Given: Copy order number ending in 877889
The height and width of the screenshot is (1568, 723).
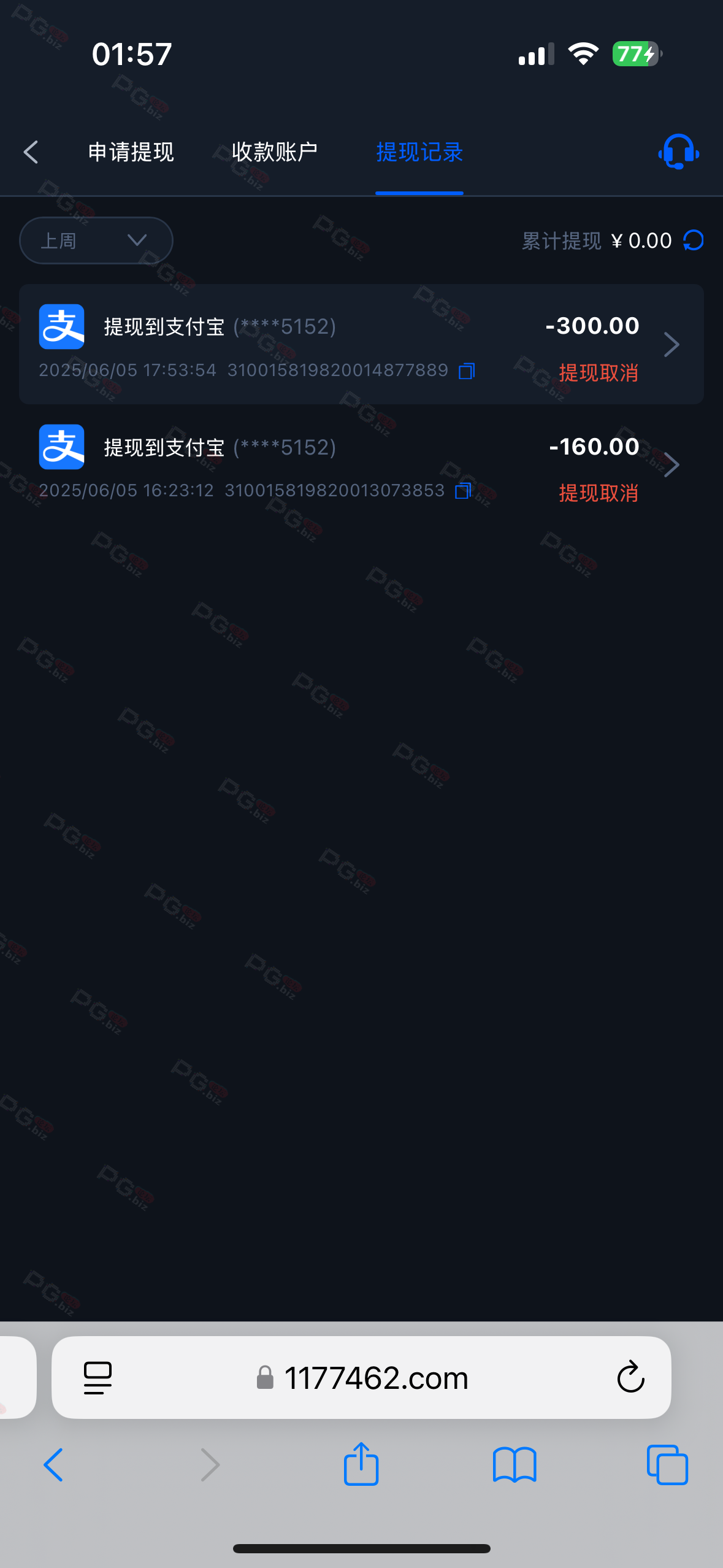Looking at the screenshot, I should click(x=467, y=371).
